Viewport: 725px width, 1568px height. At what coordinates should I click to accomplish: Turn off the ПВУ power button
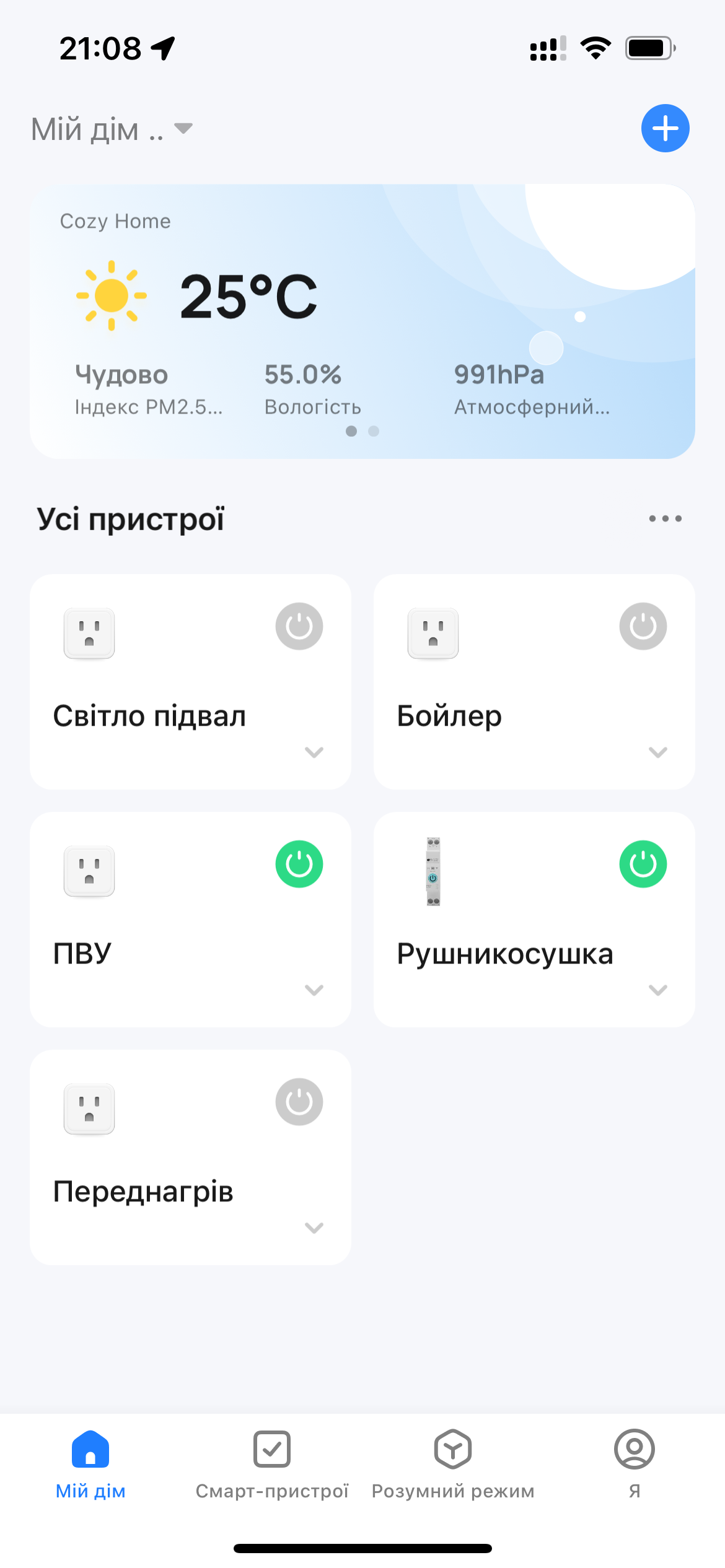click(x=299, y=864)
